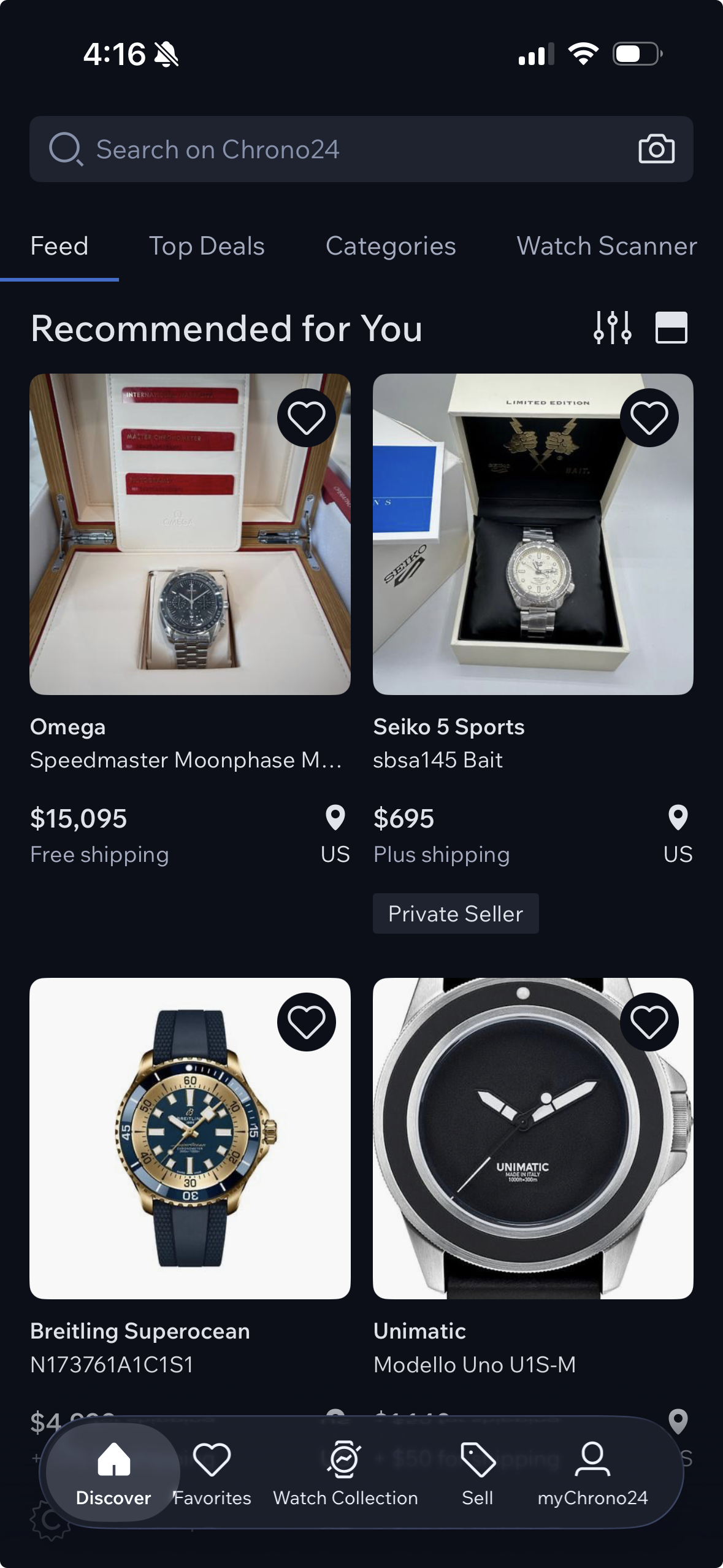
Task: Switch to the Top Deals tab
Action: pos(207,246)
